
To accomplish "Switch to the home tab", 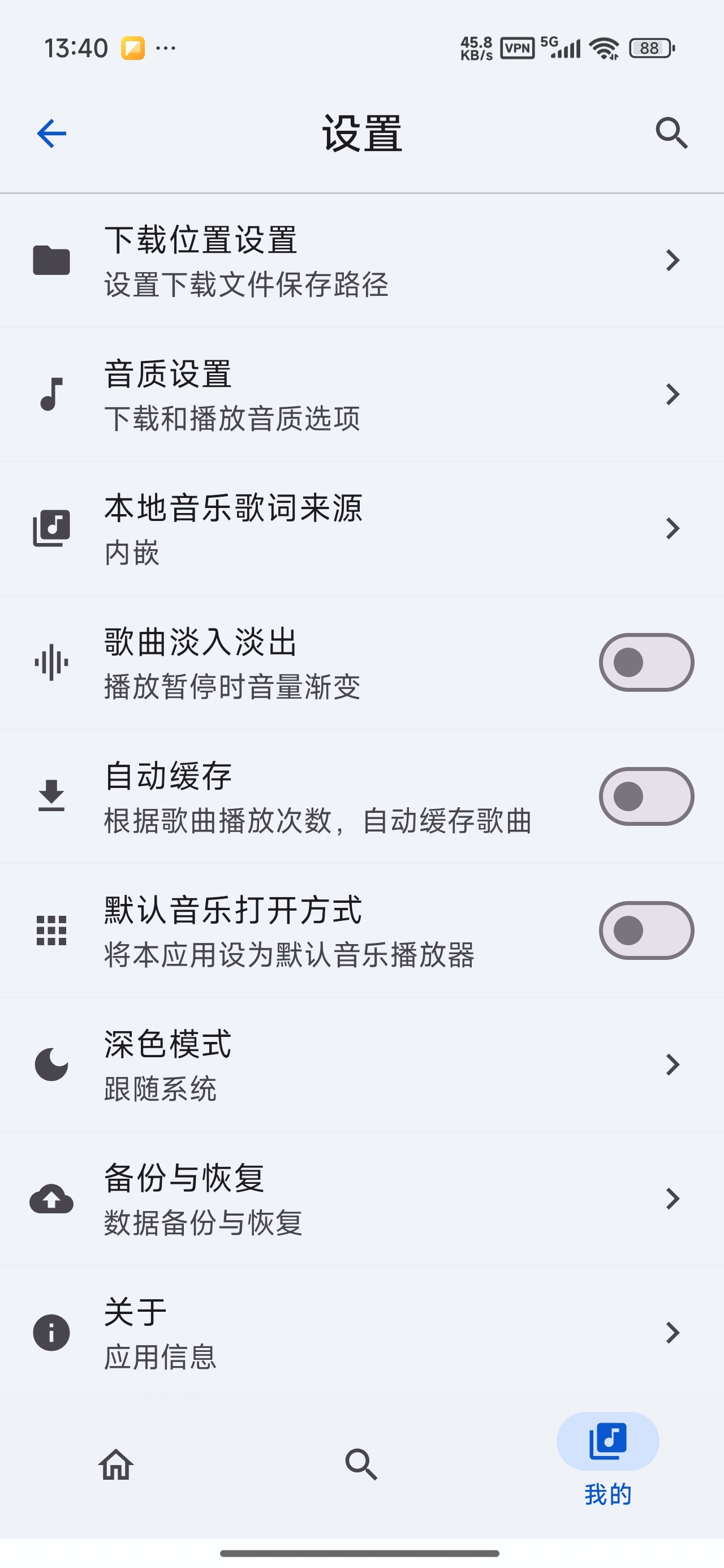I will (x=117, y=1464).
